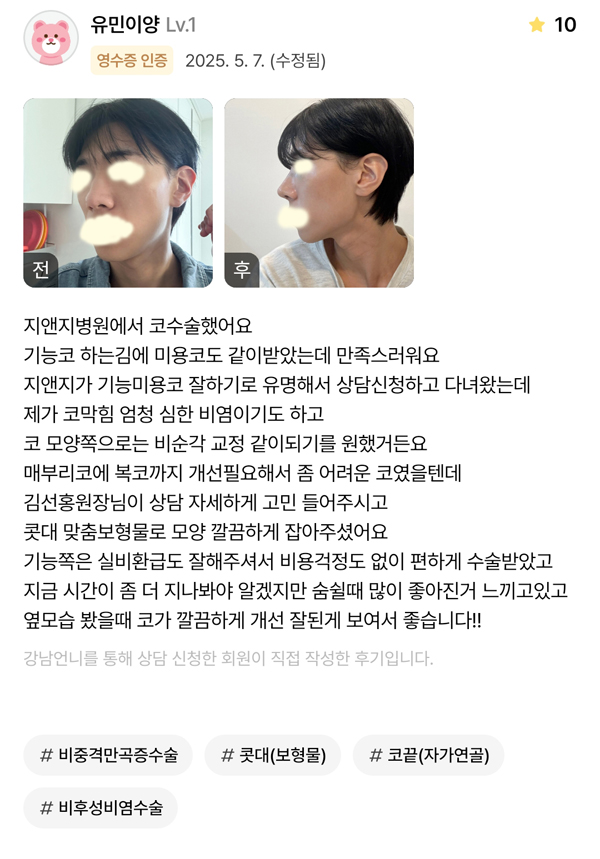Open the #콧대(보형물) tag
This screenshot has width=600, height=859.
click(x=272, y=755)
